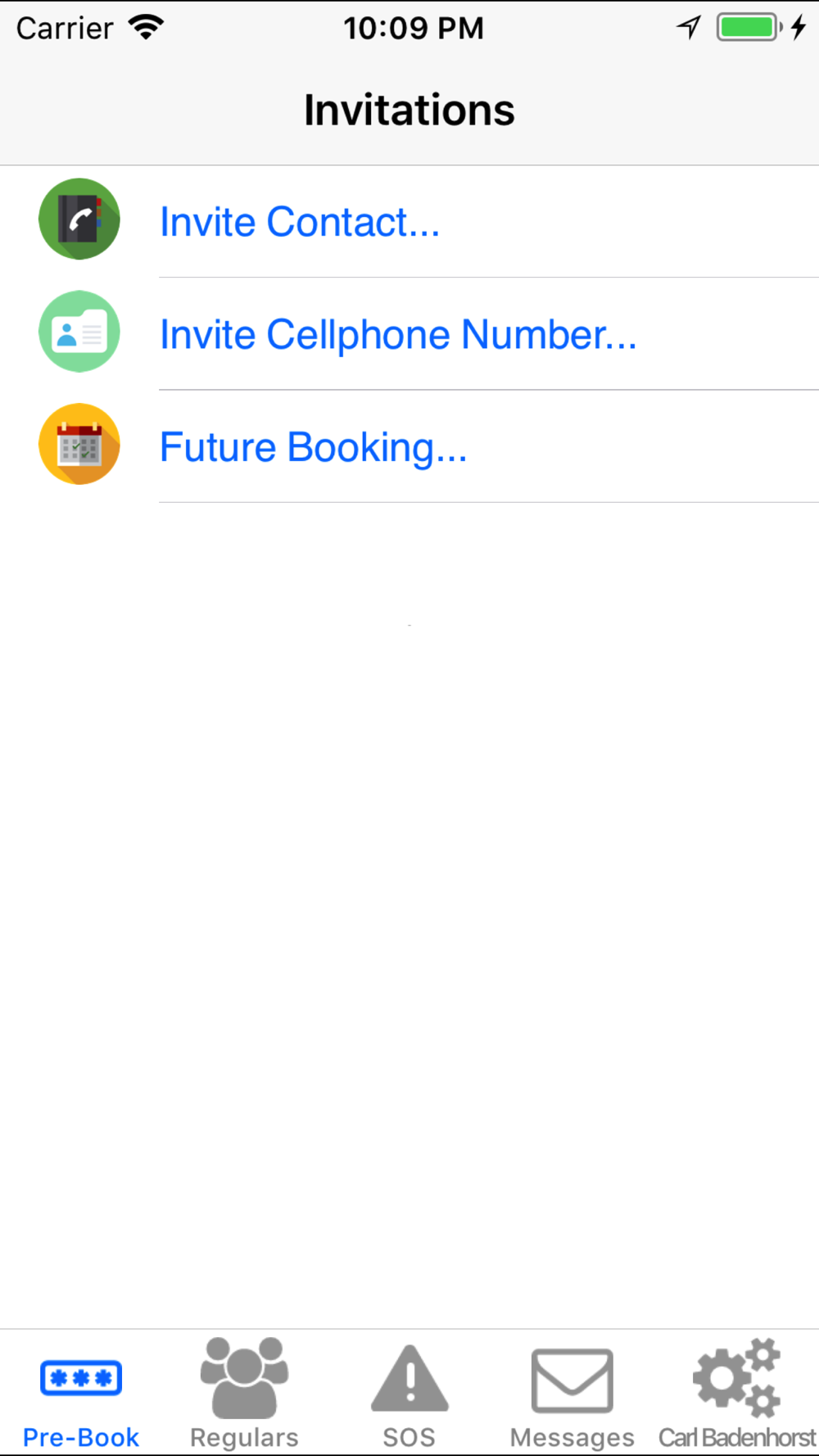Switch to the Regulars tab
Screen dimensions: 819x1456
244,1393
